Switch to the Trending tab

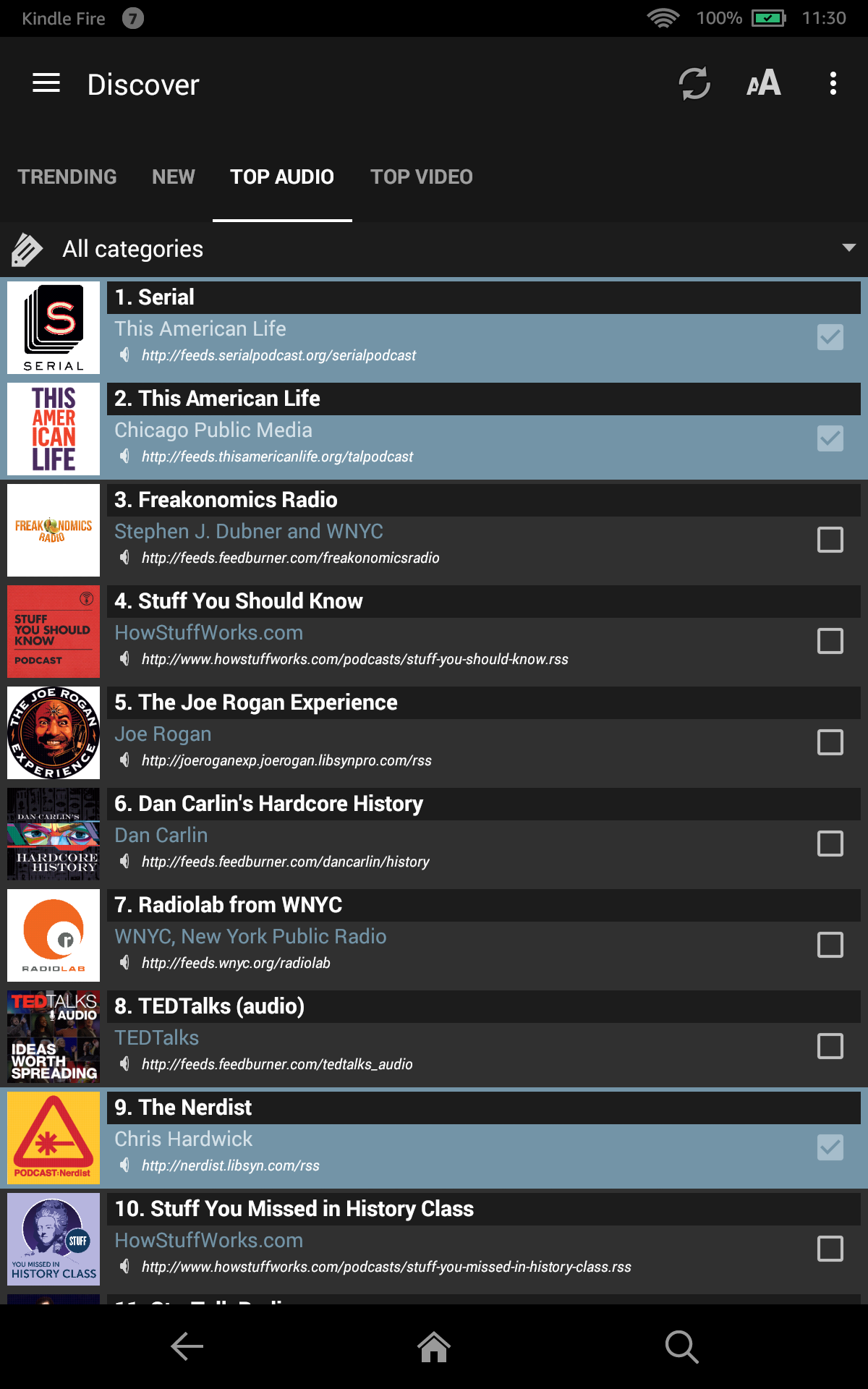pyautogui.click(x=67, y=177)
